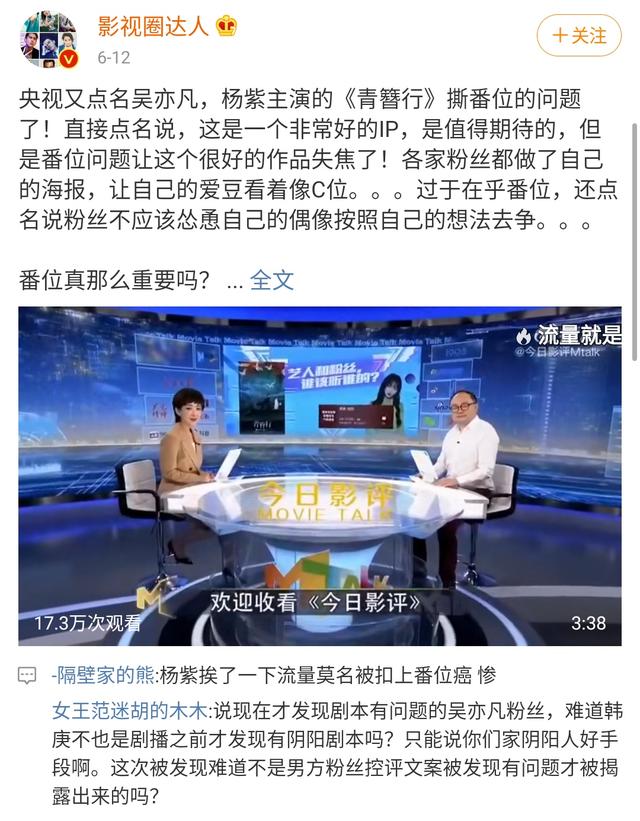Expand the full post with 全文

[272, 280]
